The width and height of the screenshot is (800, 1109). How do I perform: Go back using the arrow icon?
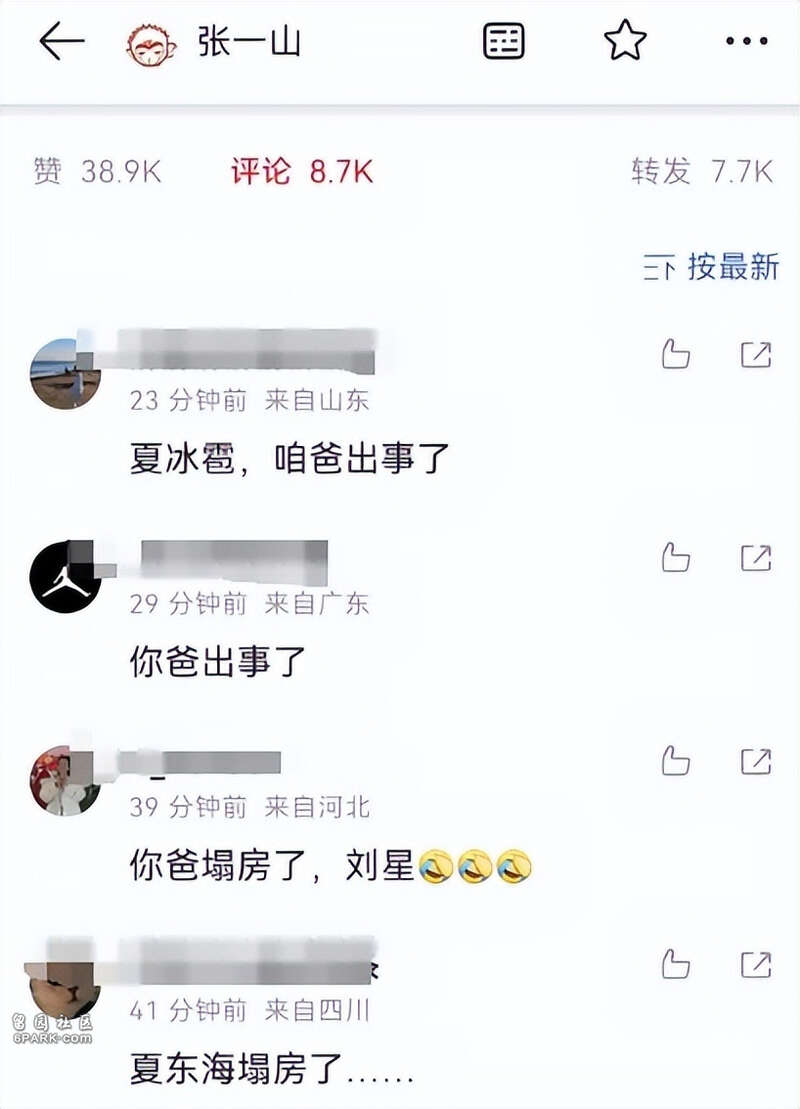[61, 42]
